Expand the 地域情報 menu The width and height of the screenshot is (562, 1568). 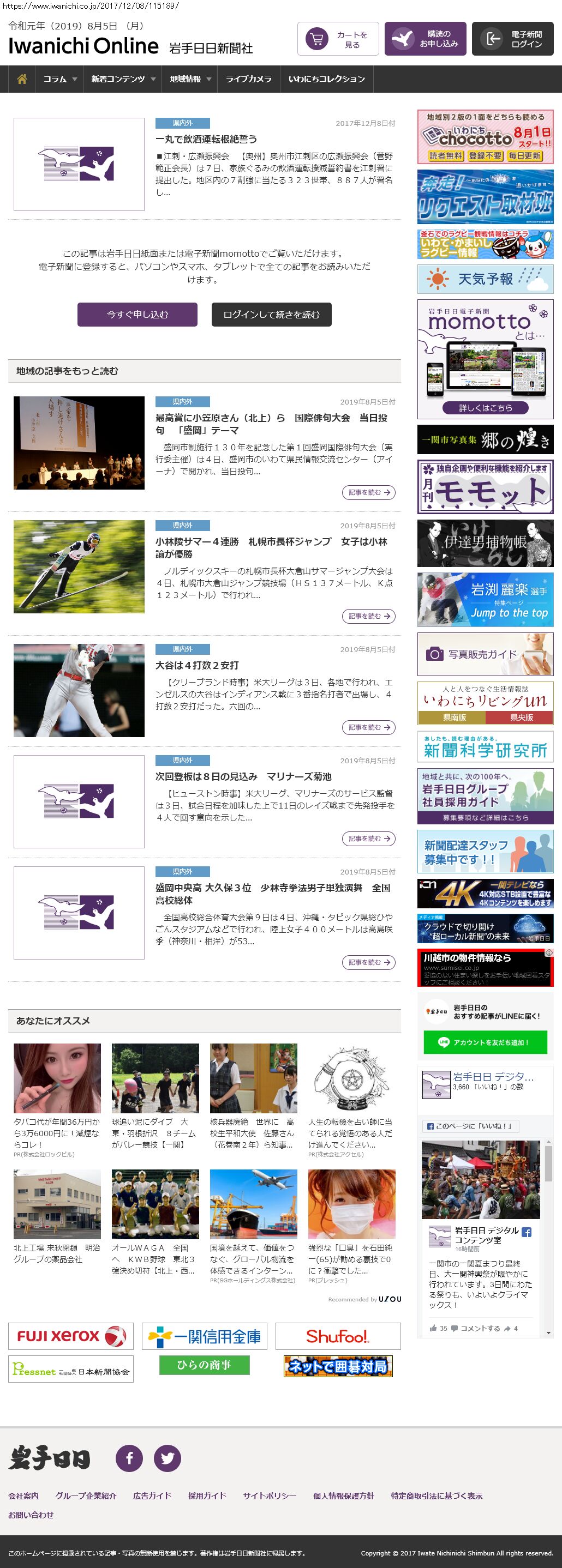click(x=190, y=79)
